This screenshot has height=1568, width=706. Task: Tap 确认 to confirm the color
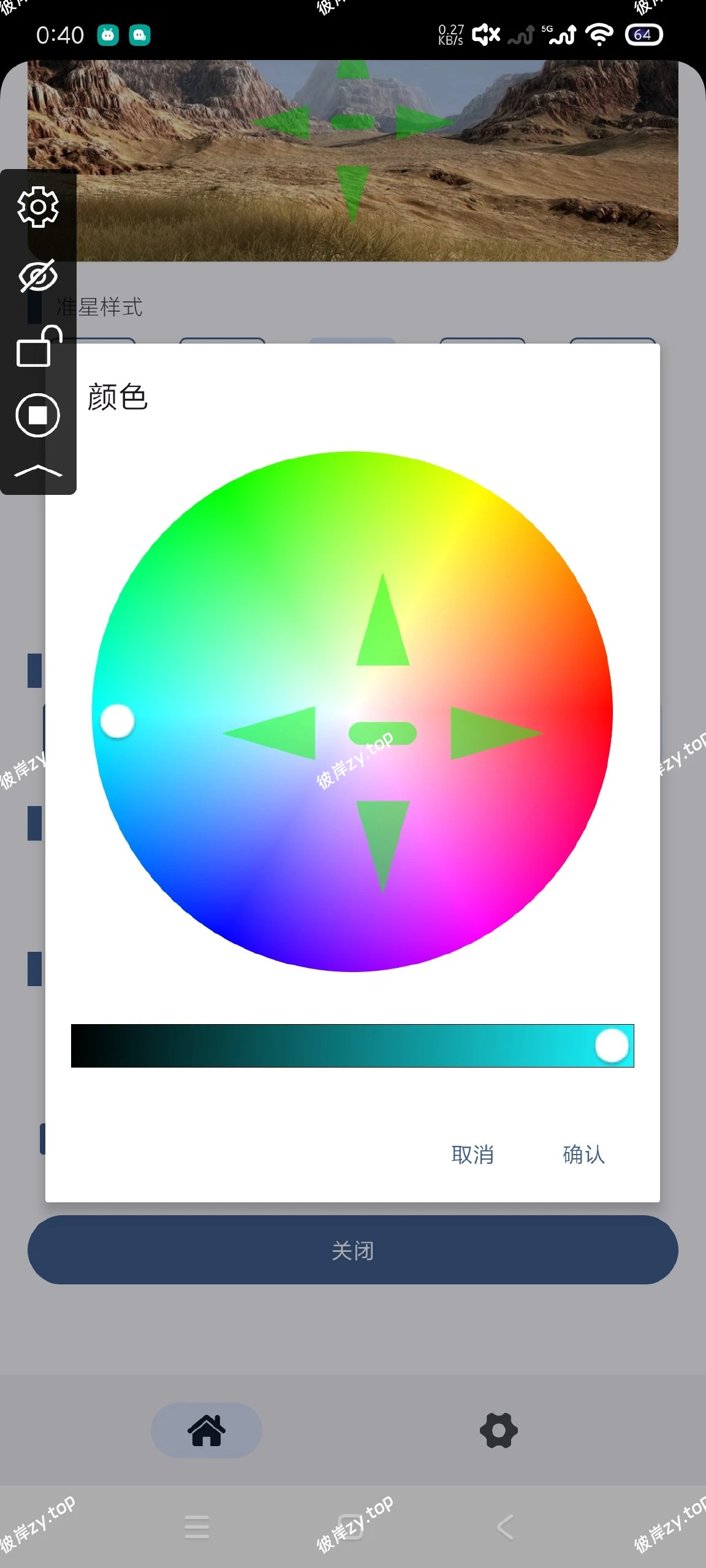(x=583, y=1155)
